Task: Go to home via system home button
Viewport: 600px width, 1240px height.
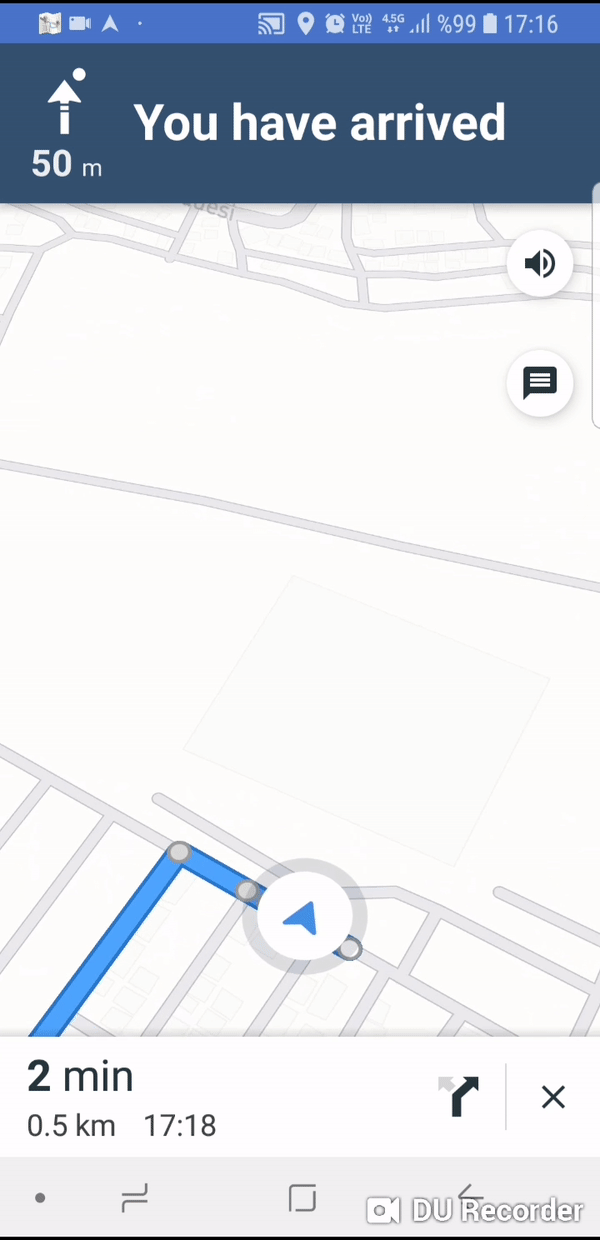Action: (302, 1197)
